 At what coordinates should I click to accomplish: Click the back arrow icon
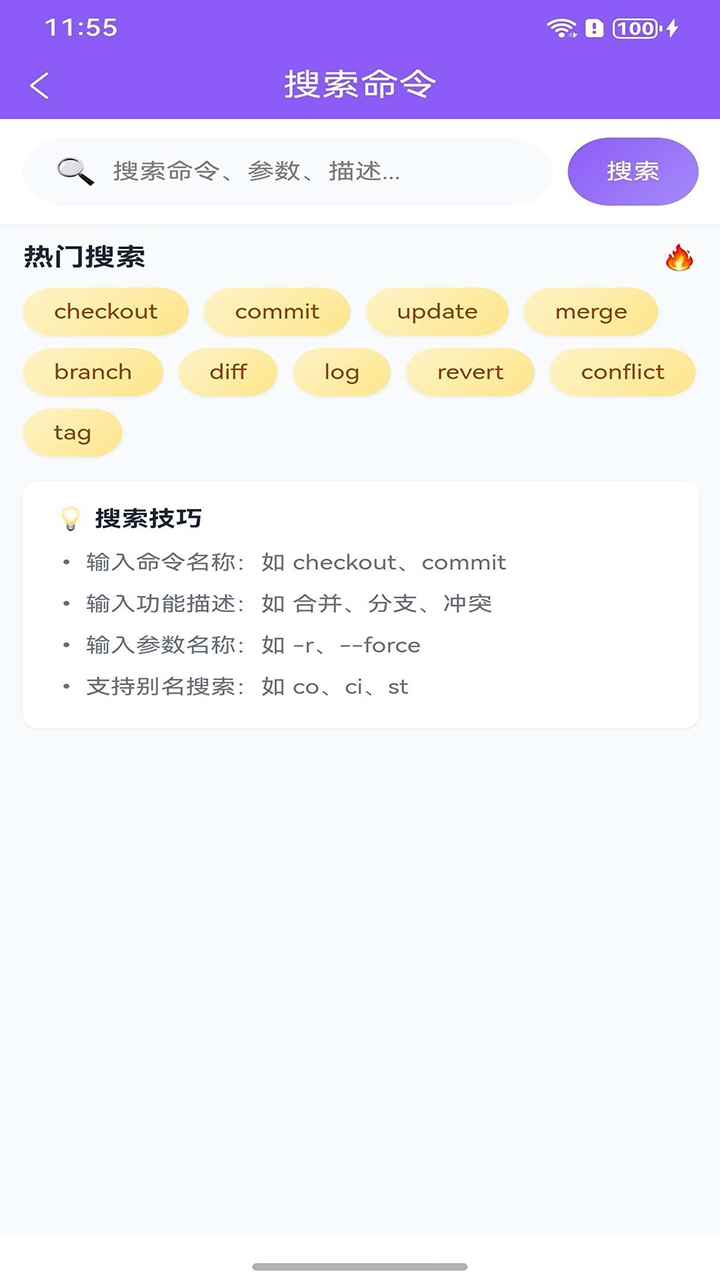click(38, 86)
